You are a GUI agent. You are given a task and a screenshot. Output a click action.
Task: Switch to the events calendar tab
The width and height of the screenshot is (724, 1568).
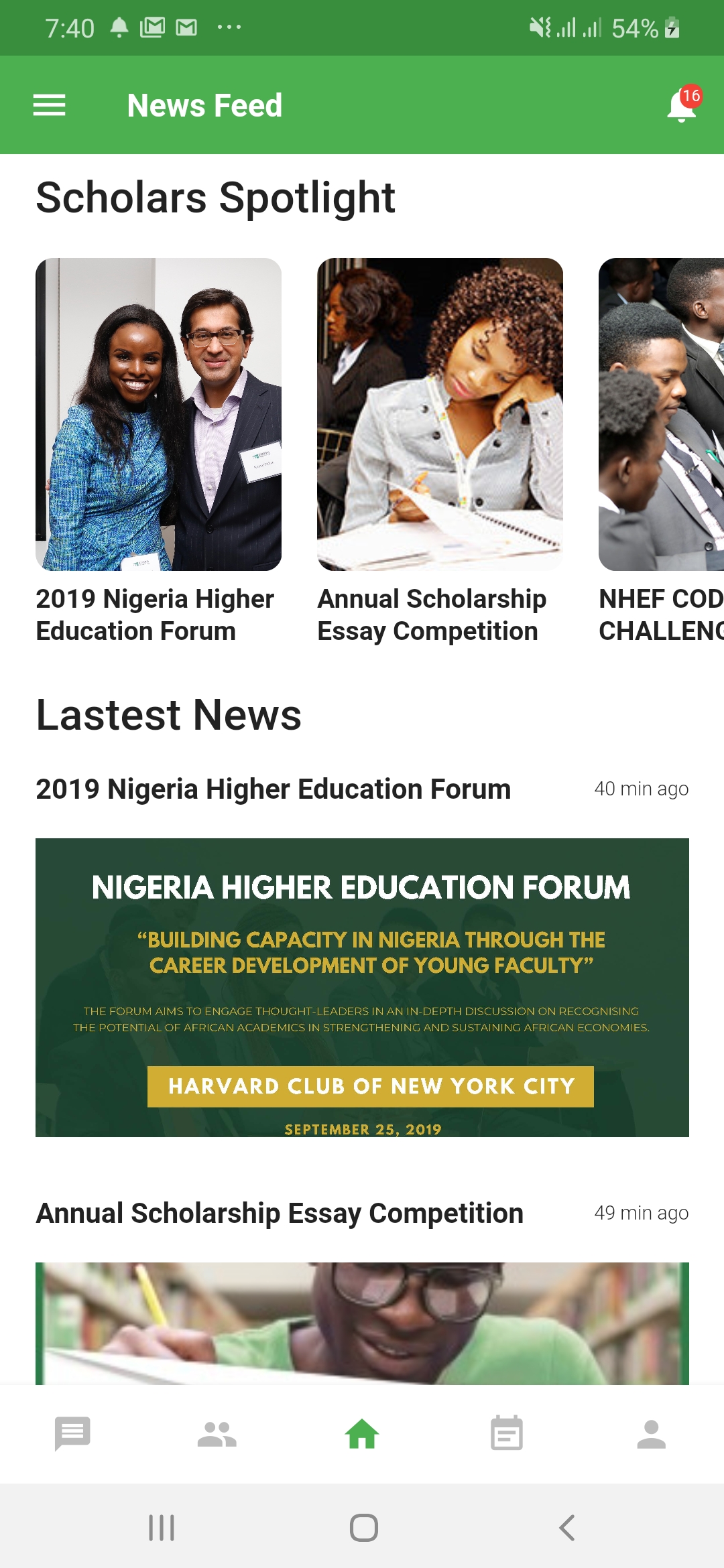507,1434
